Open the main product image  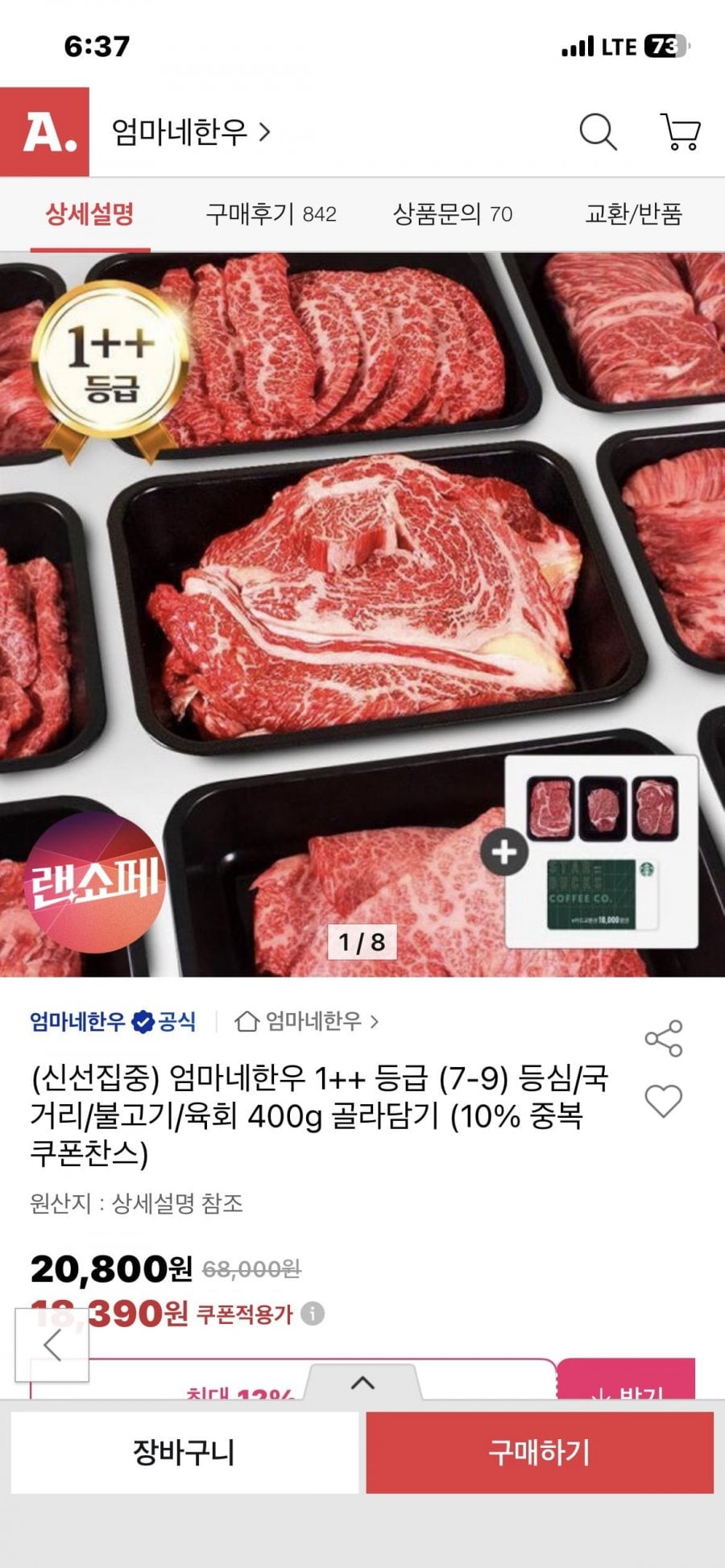pos(362,612)
